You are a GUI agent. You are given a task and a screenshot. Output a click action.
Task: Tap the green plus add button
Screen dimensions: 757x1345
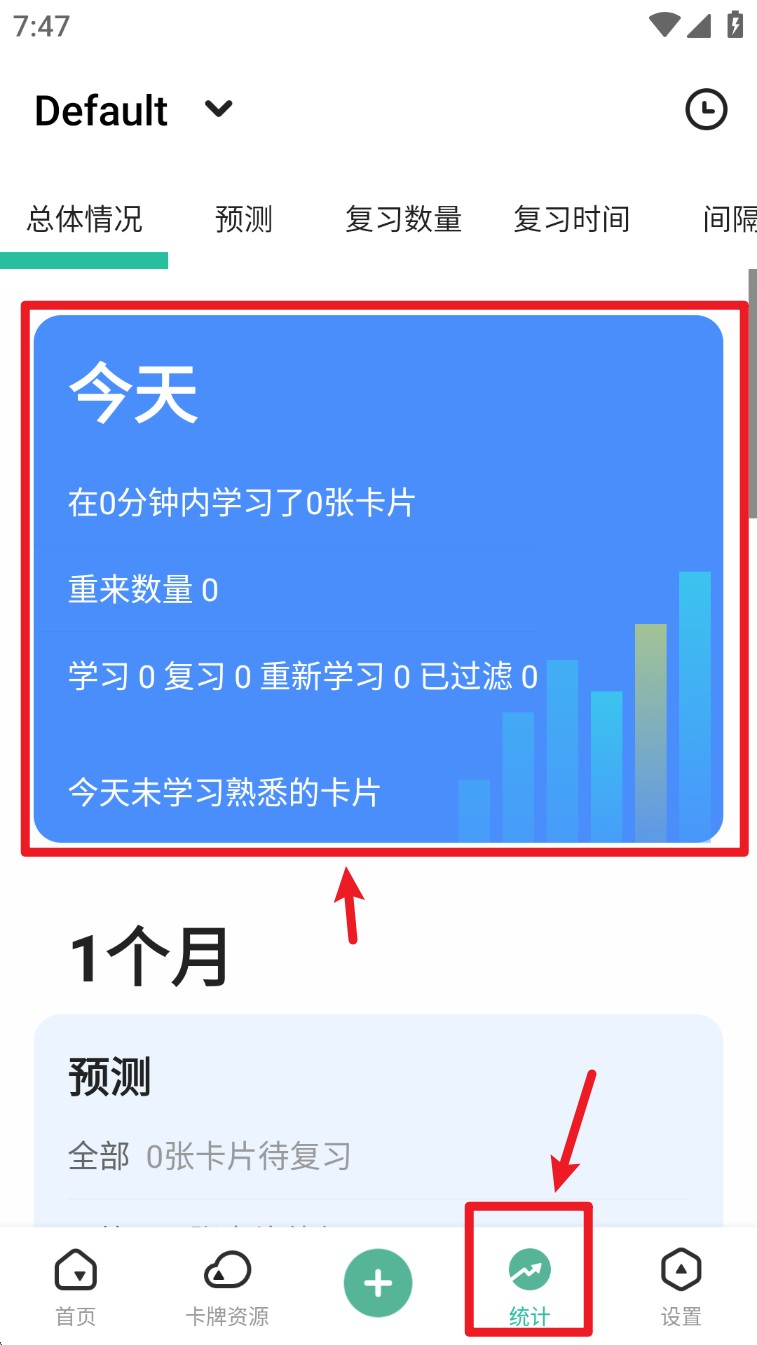tap(378, 1283)
